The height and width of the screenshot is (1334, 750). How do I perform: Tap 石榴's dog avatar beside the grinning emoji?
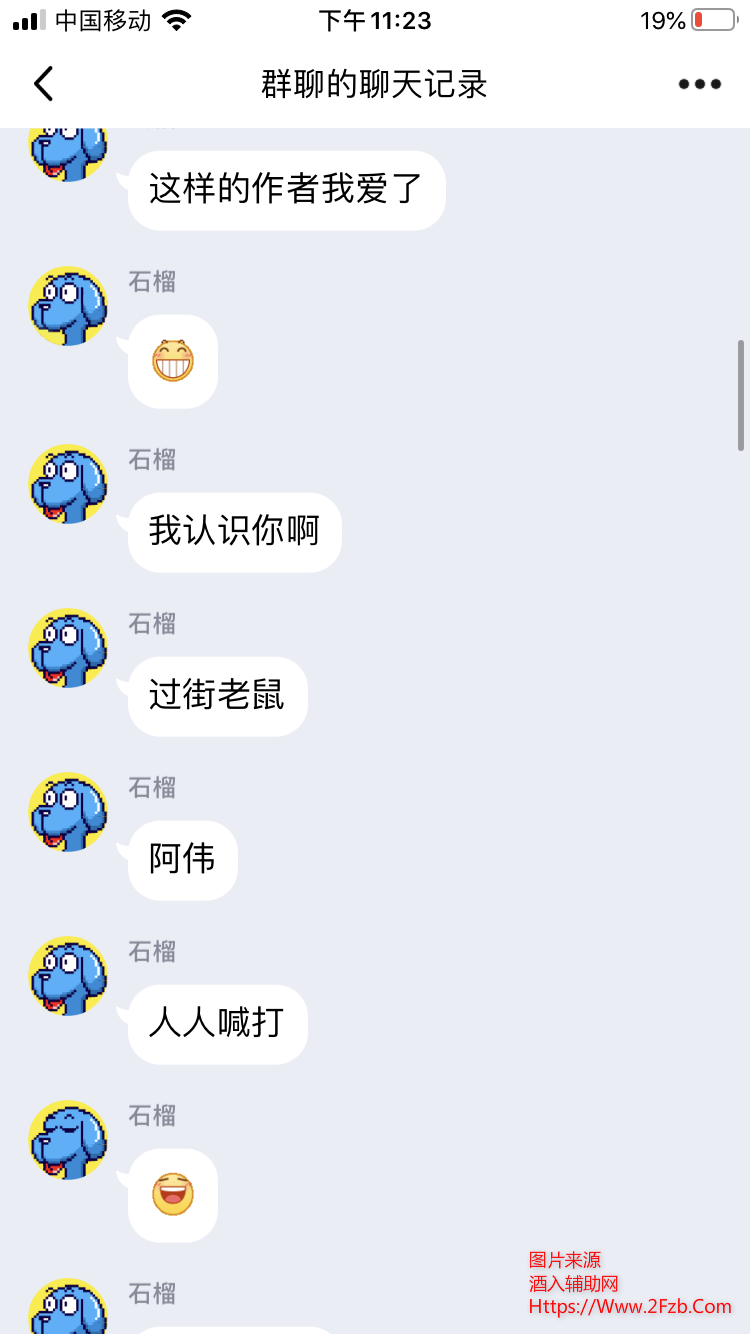[68, 307]
